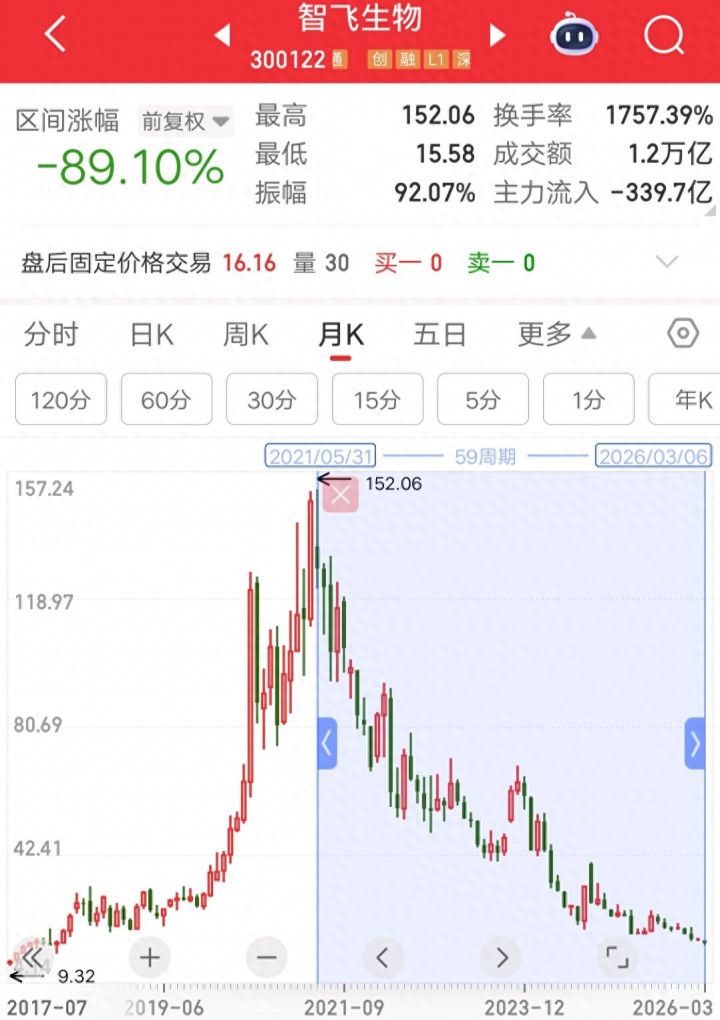
Task: Enter fullscreen chart mode
Action: [x=617, y=957]
